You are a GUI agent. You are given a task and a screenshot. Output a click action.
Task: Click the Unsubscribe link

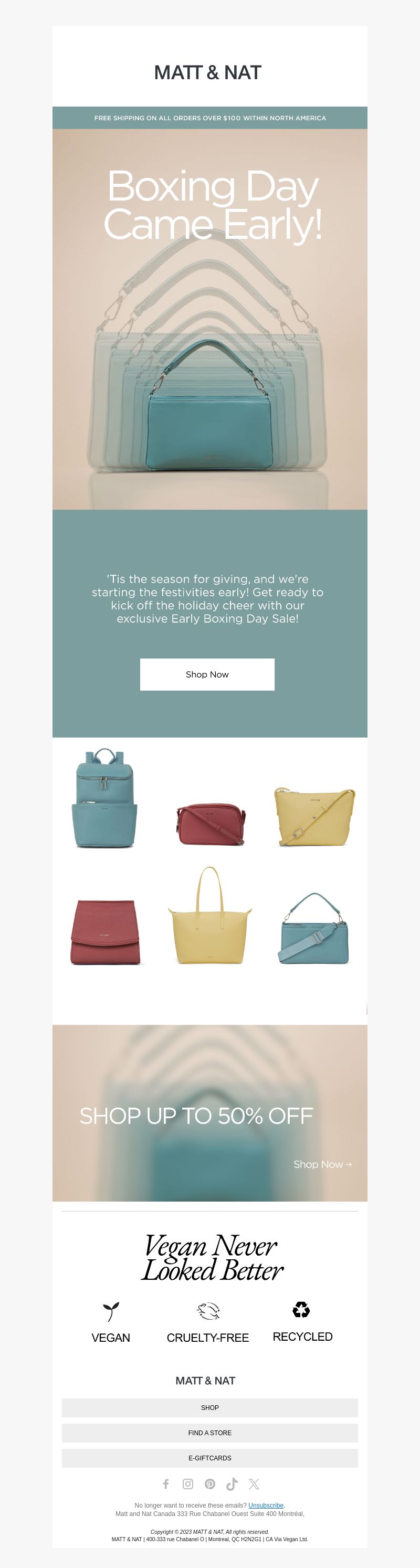pyautogui.click(x=266, y=1506)
